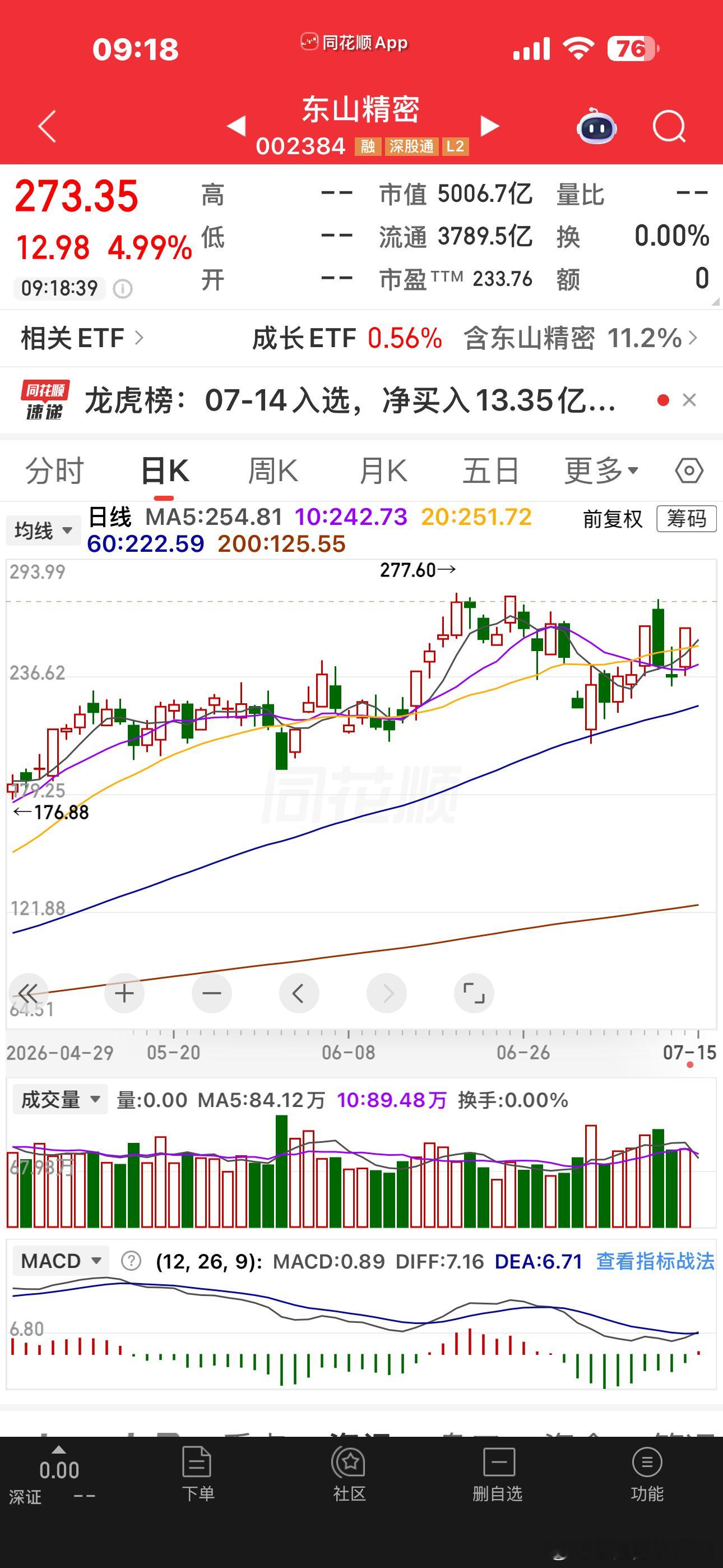
Task: Switch to the 分时 chart tab
Action: point(54,471)
